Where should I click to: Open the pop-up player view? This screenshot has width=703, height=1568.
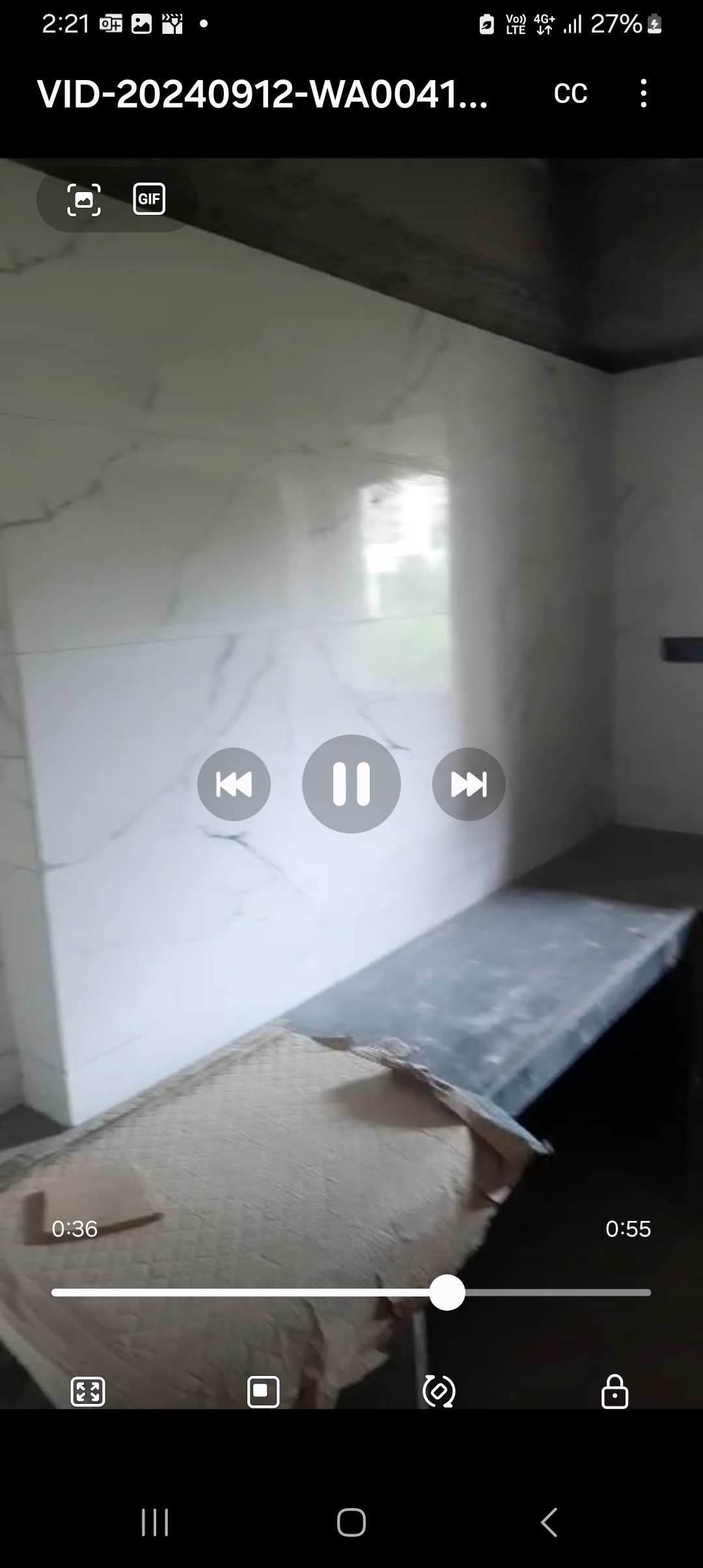(x=264, y=1392)
